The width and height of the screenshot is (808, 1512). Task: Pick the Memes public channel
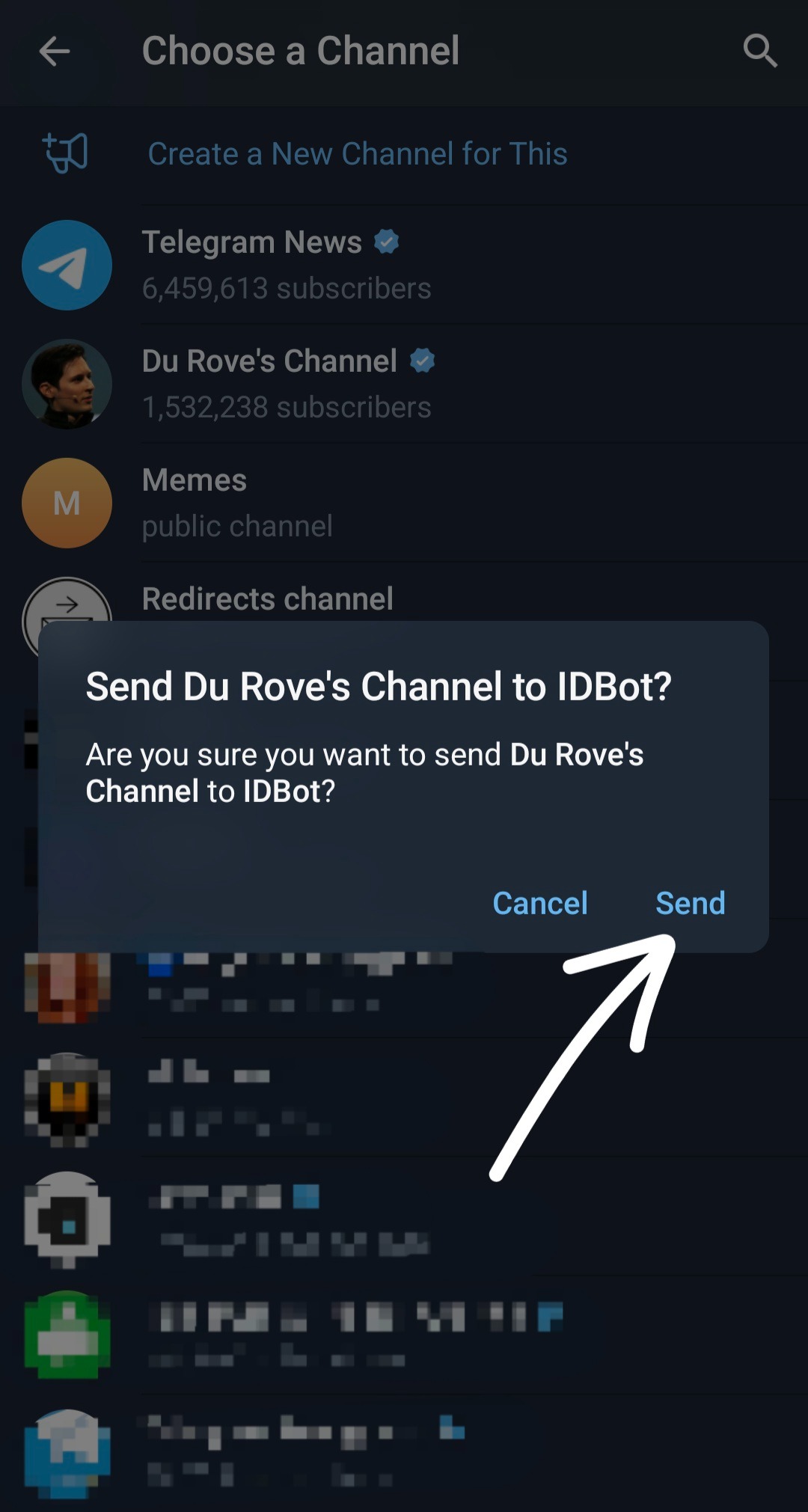236,503
